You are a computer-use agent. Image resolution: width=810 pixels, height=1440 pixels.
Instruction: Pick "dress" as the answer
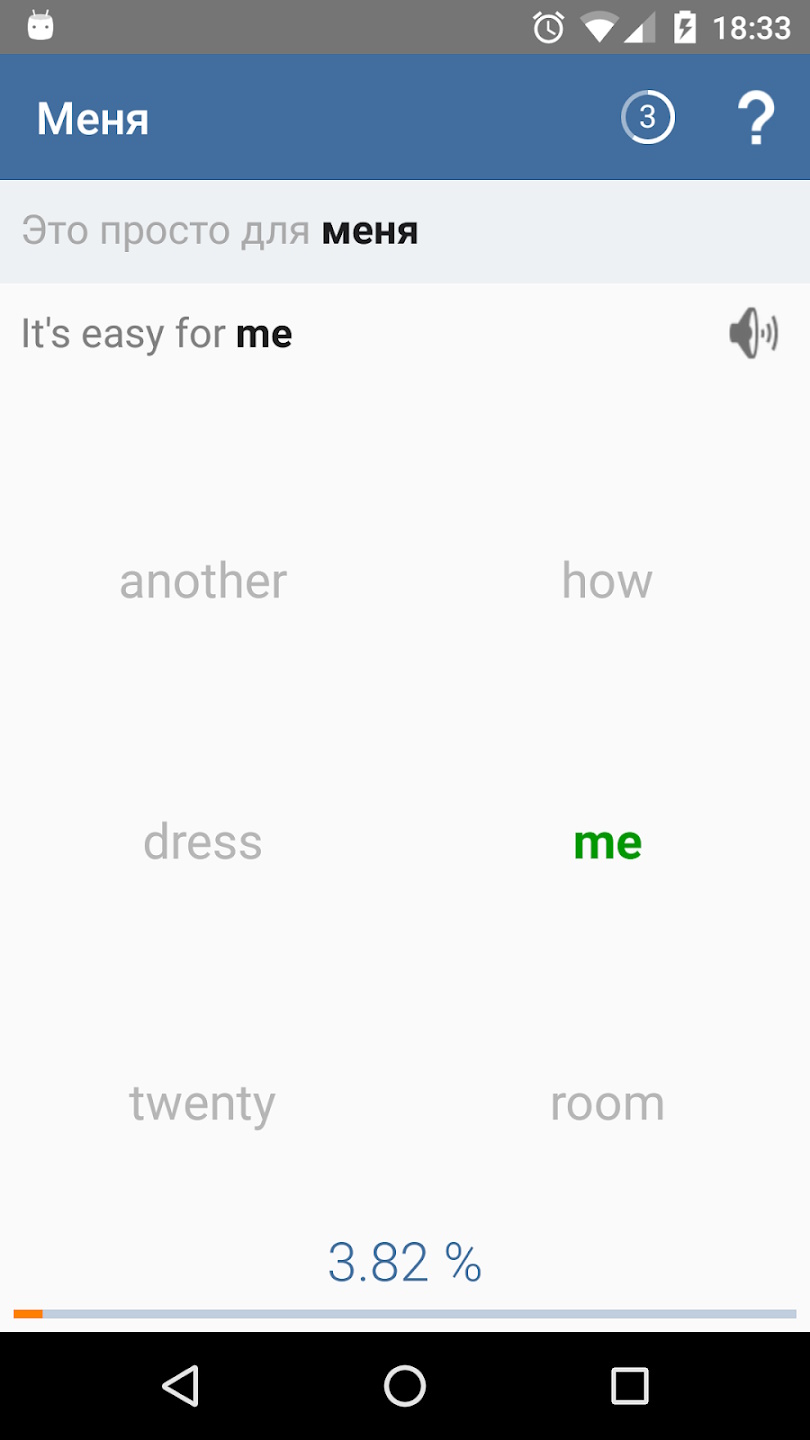(203, 842)
